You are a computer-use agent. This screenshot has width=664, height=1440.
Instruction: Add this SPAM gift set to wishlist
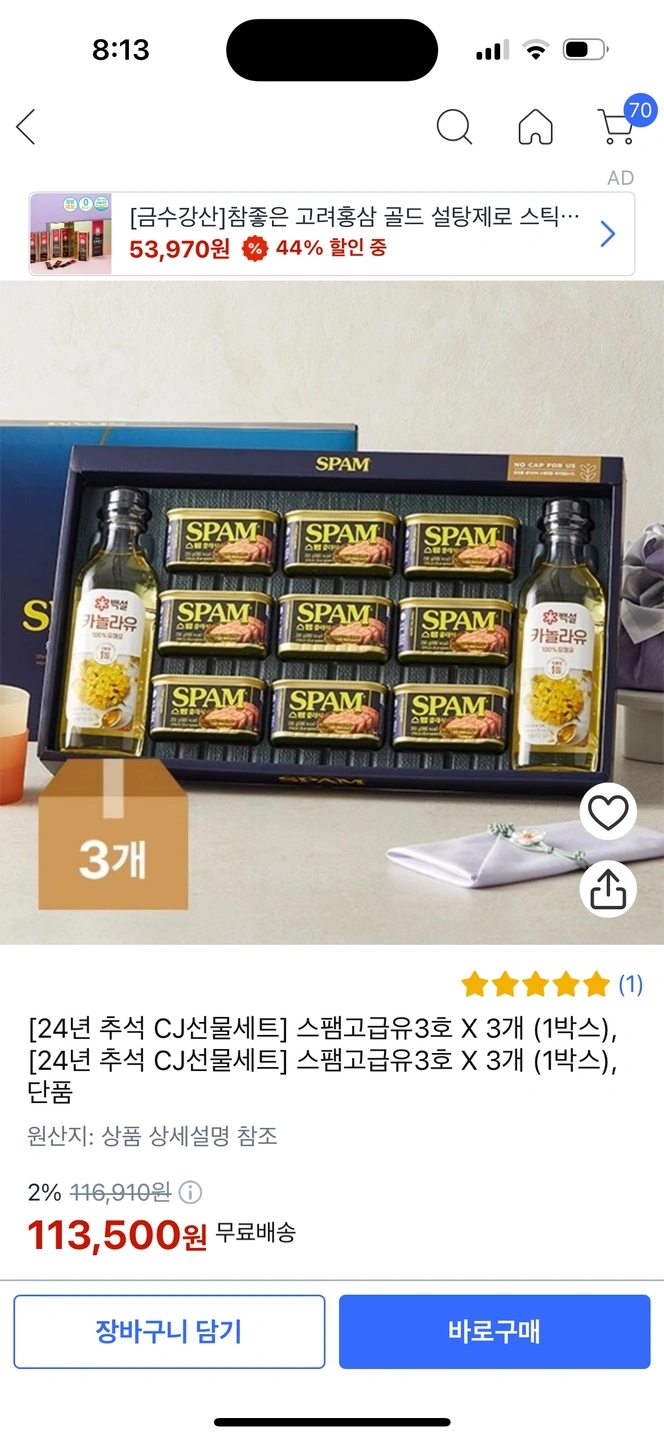point(608,813)
